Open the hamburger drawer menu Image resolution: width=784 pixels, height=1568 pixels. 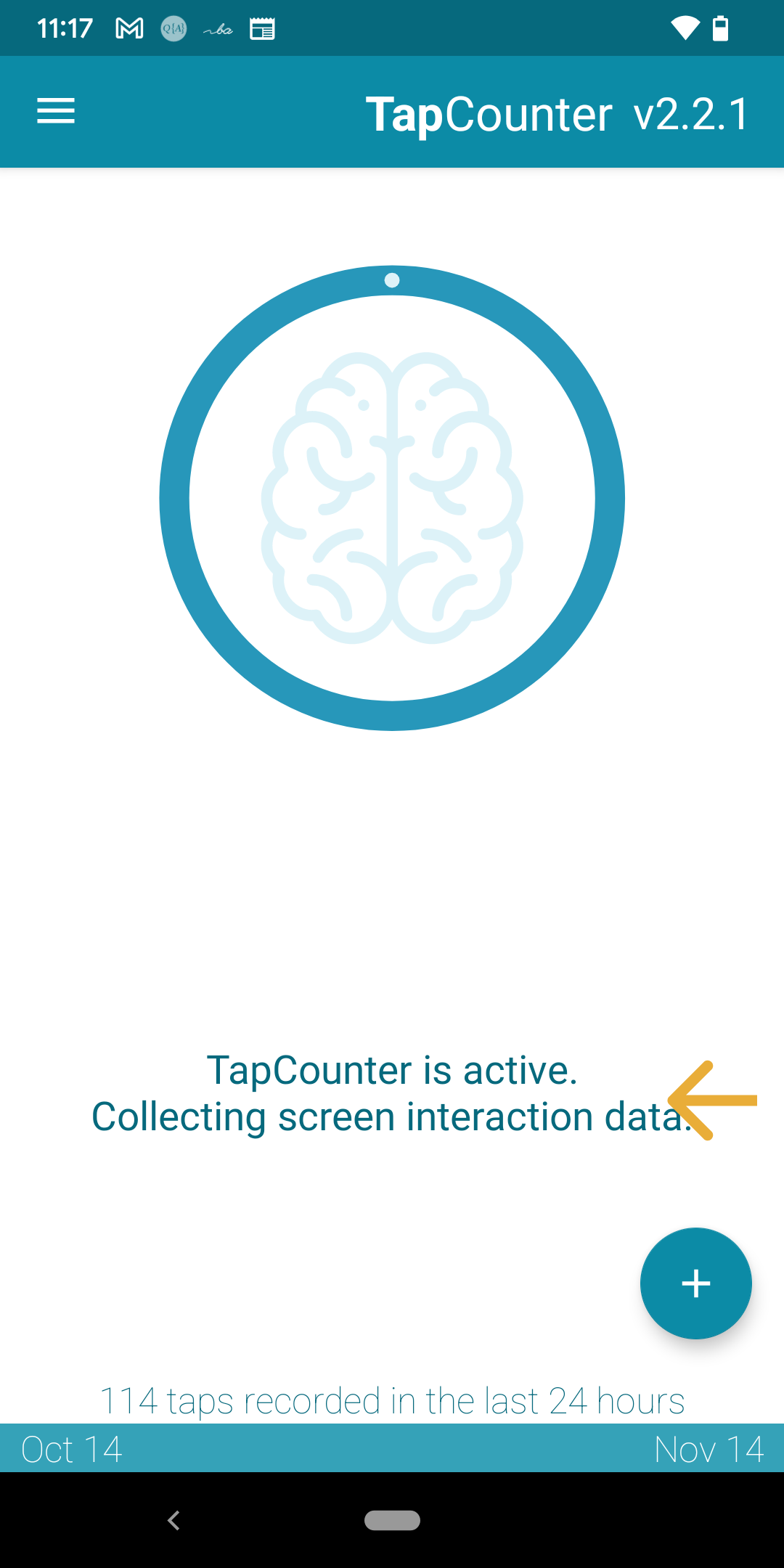[x=56, y=111]
